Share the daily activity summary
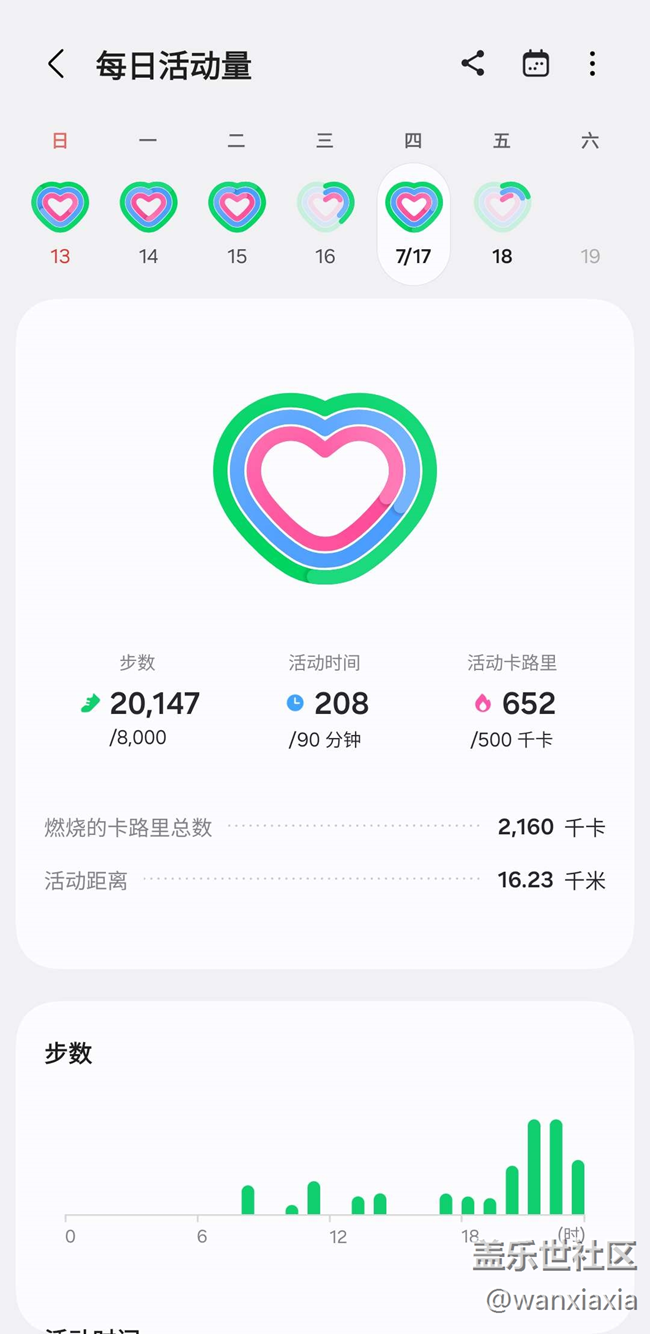 click(x=473, y=64)
